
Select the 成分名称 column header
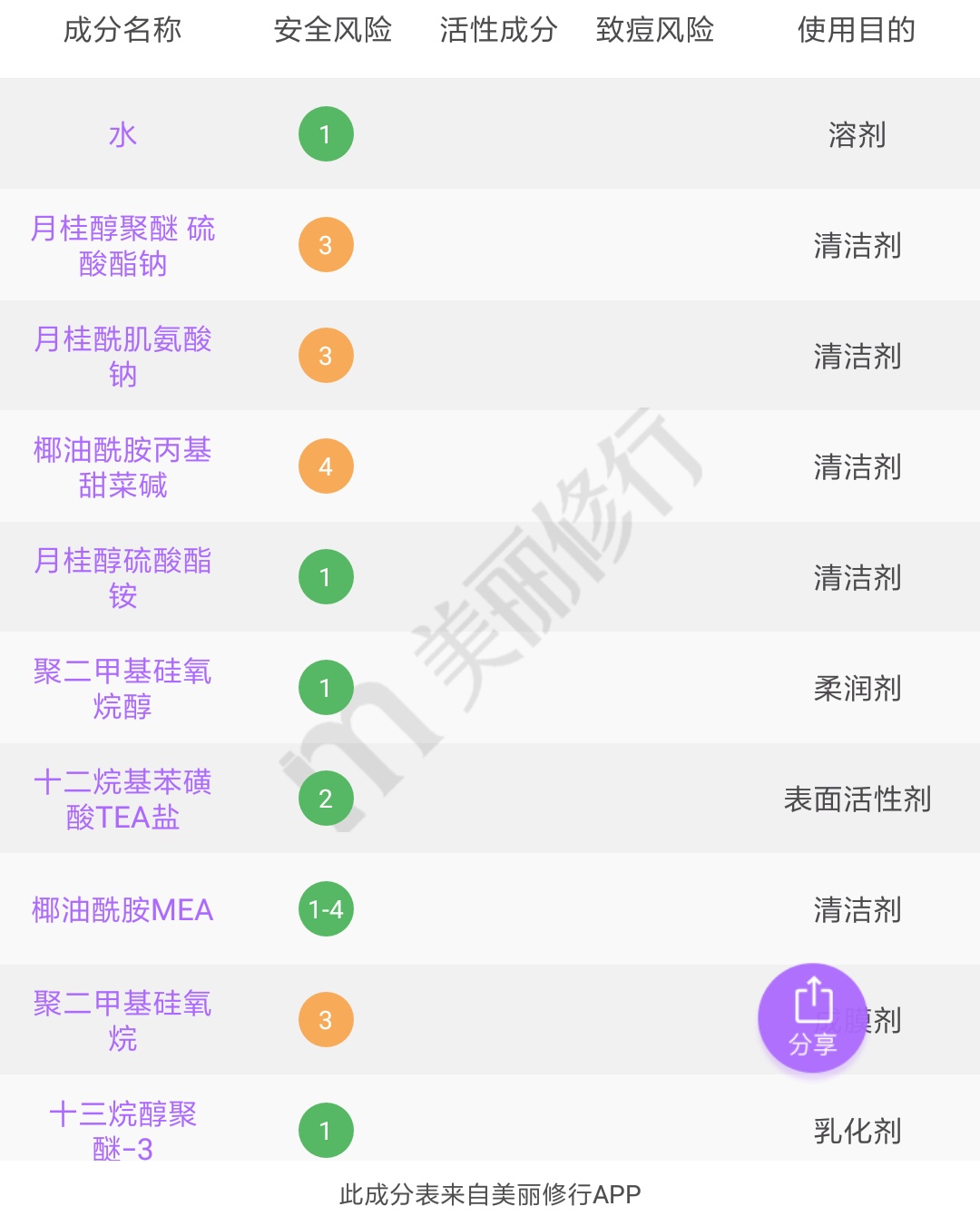click(x=122, y=30)
